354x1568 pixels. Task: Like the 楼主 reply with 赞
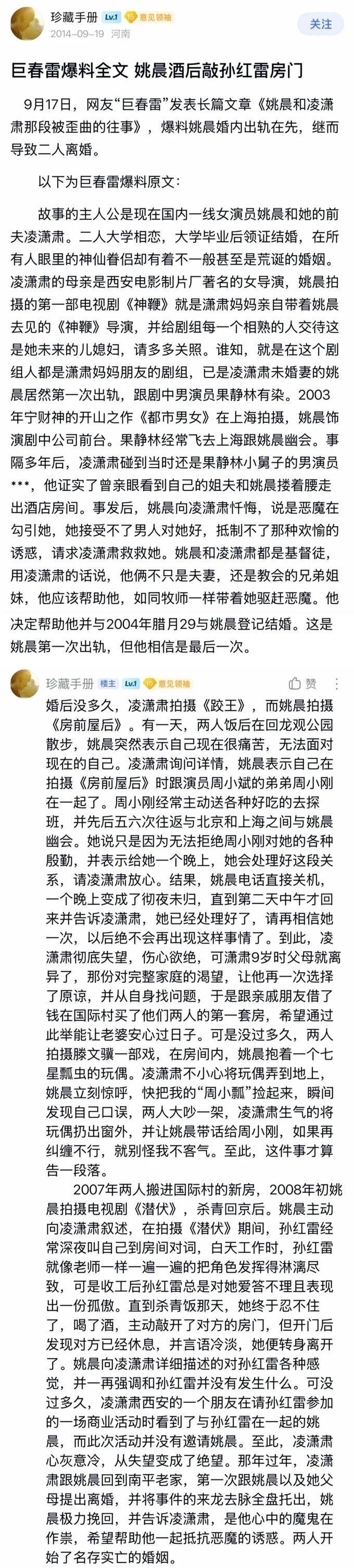coord(302,683)
